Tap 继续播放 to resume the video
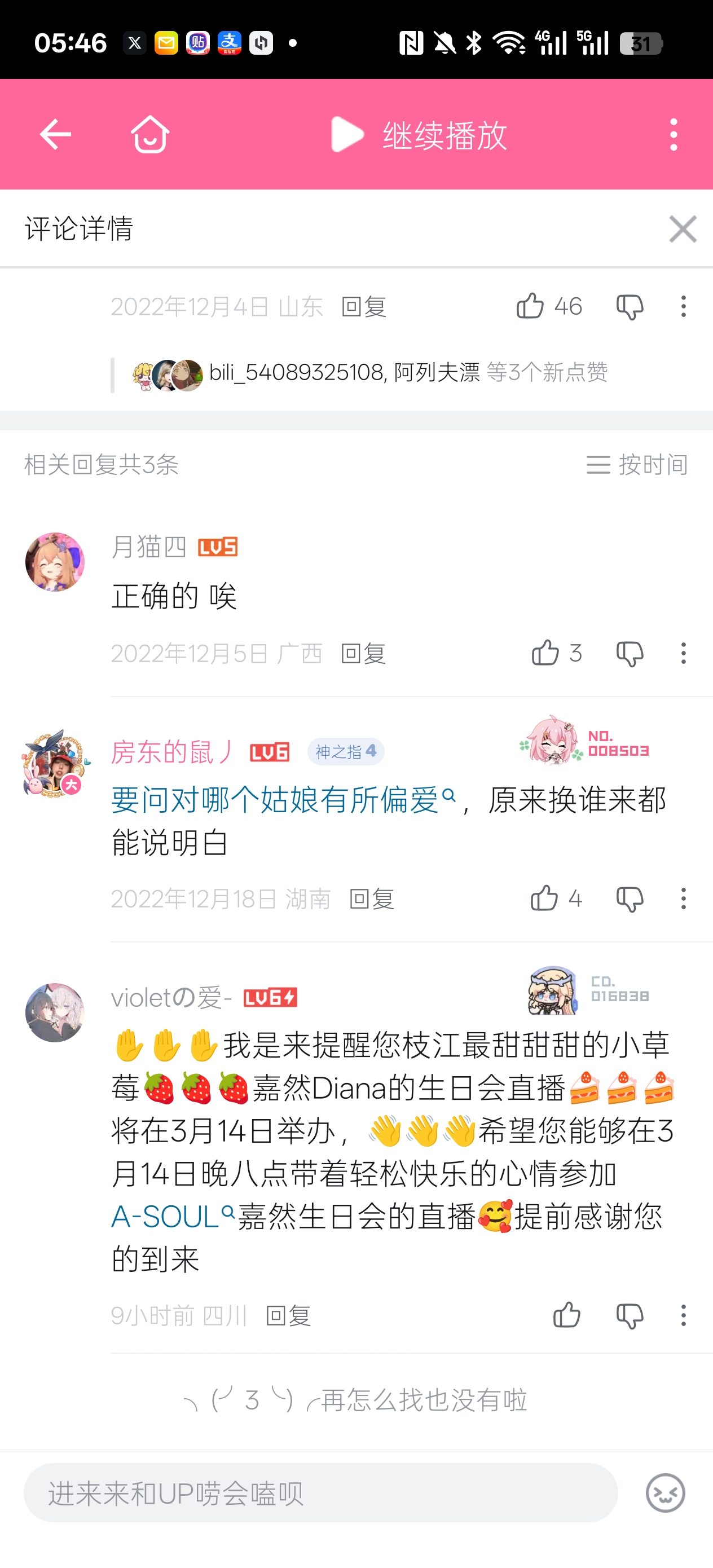This screenshot has height=1568, width=713. pyautogui.click(x=420, y=135)
